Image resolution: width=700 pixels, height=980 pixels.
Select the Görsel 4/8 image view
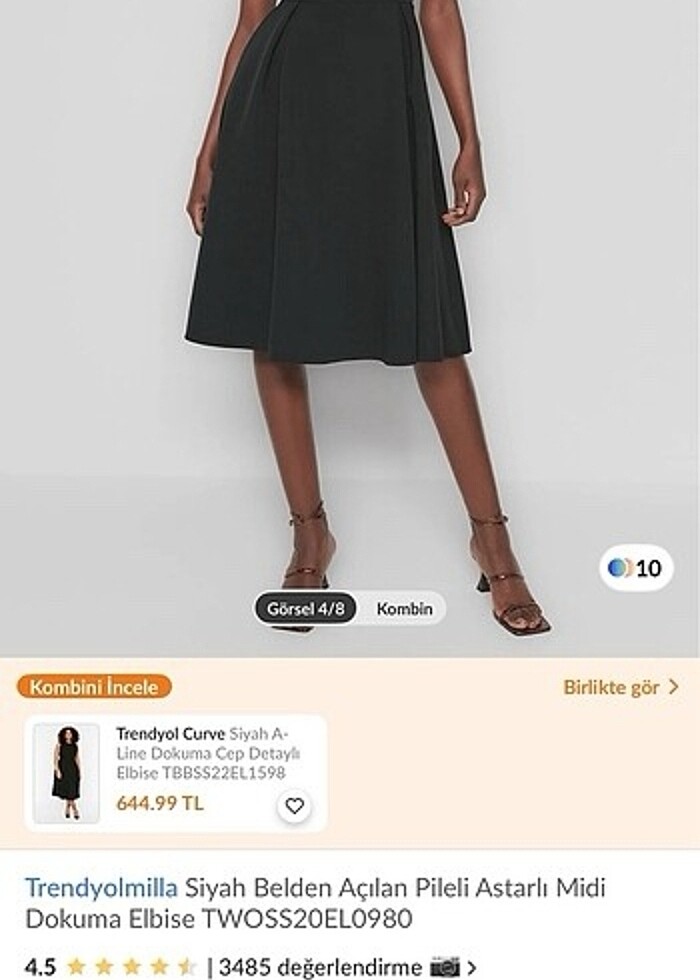pos(305,608)
